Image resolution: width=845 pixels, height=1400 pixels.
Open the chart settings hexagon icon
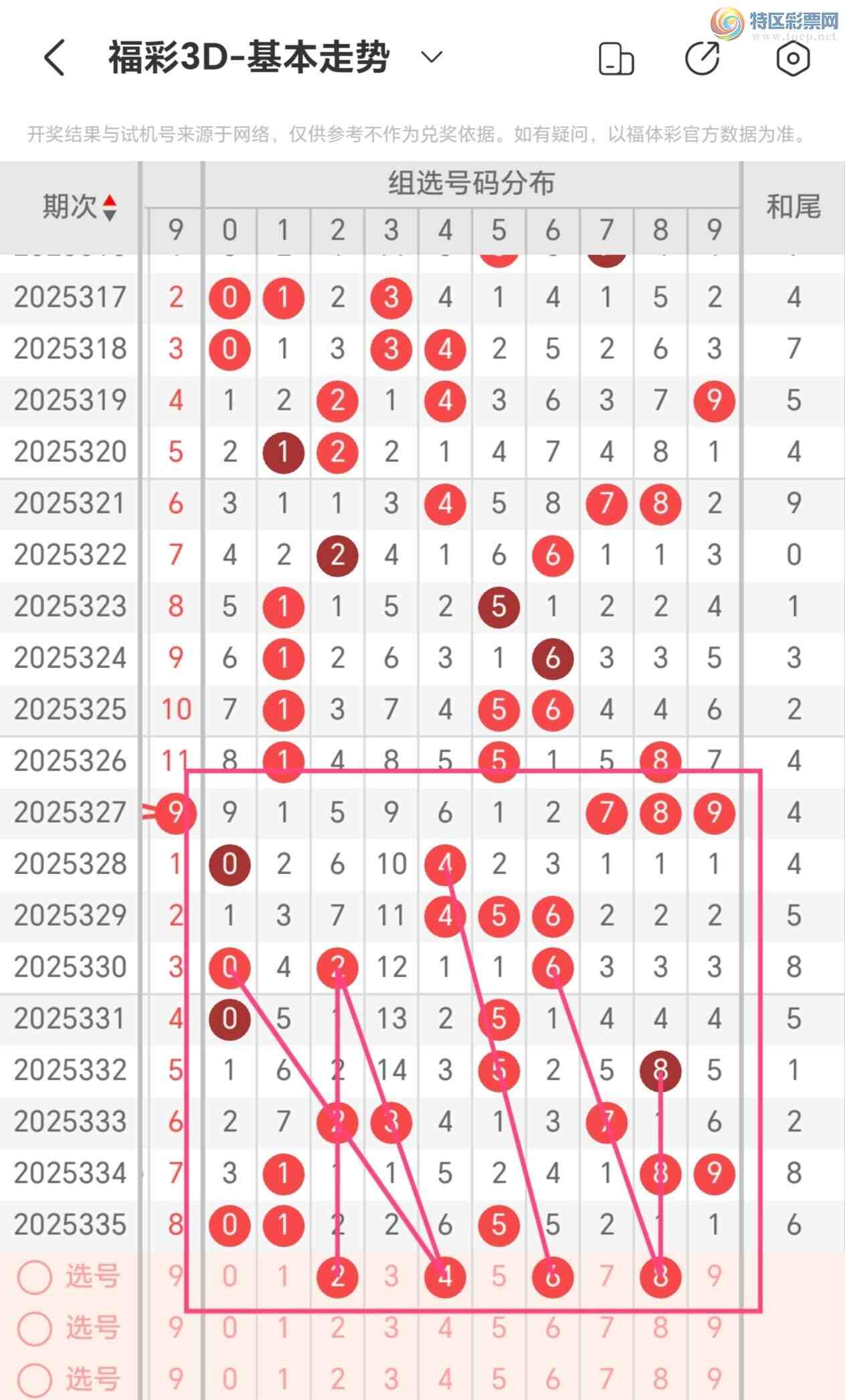coord(793,58)
